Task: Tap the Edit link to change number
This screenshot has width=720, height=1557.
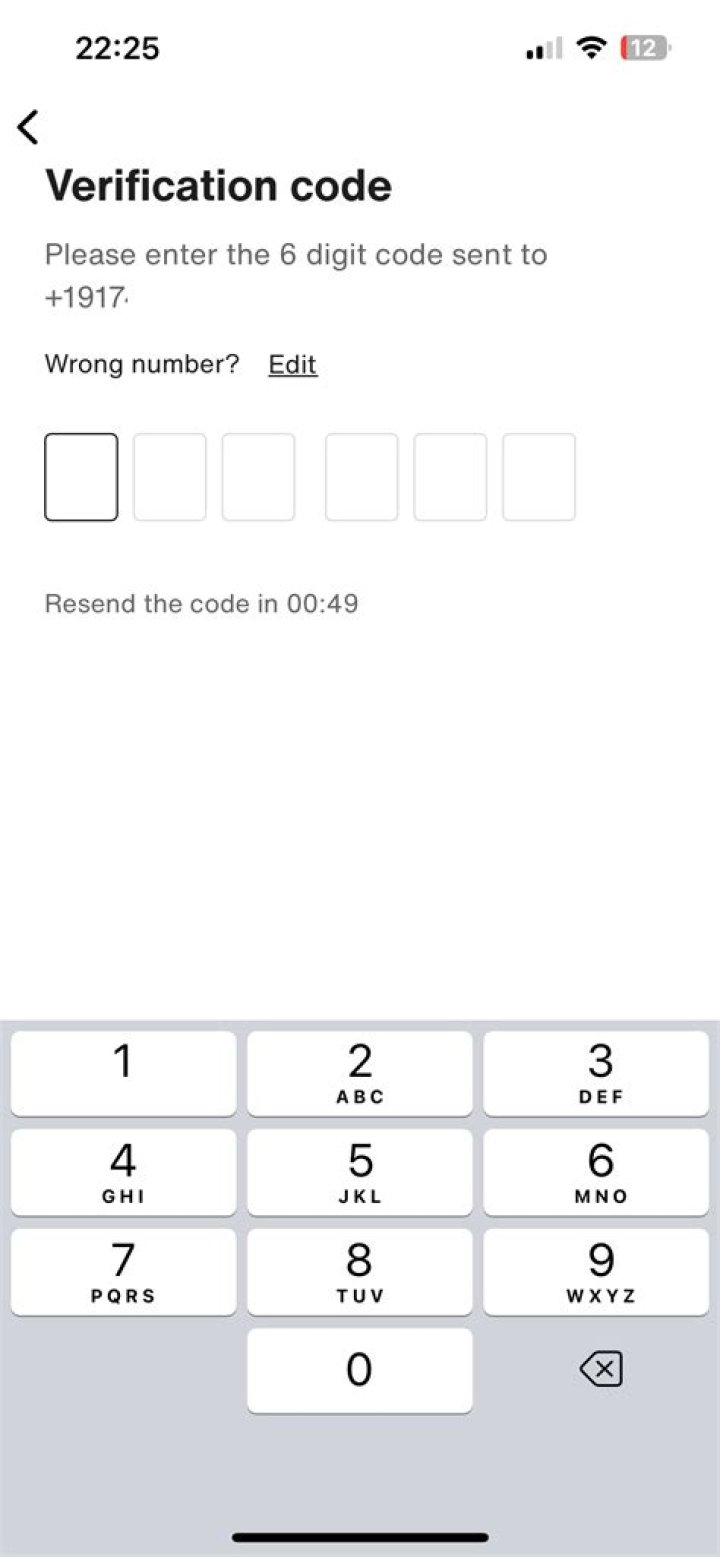Action: (292, 365)
